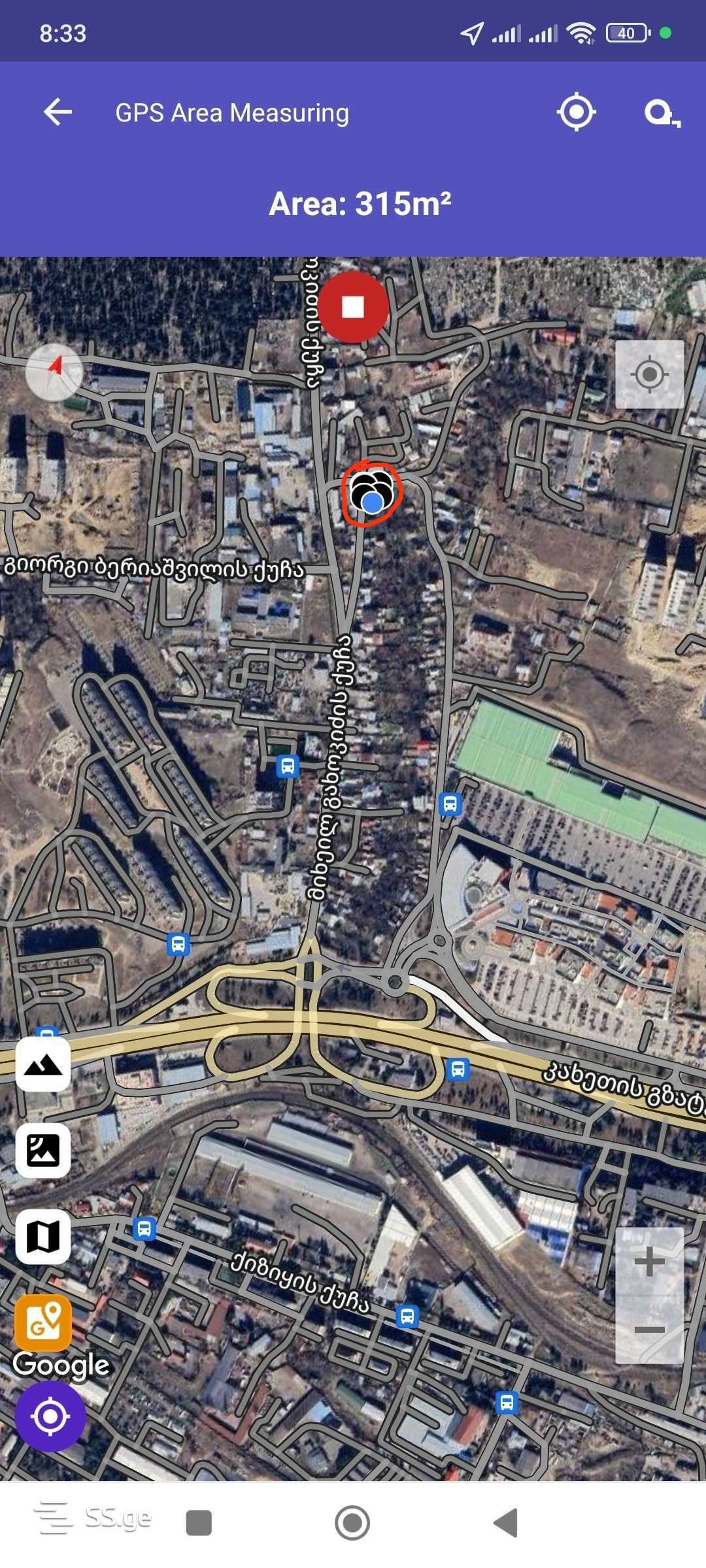This screenshot has width=706, height=1568.
Task: Center map using the my-location button
Action: [649, 374]
